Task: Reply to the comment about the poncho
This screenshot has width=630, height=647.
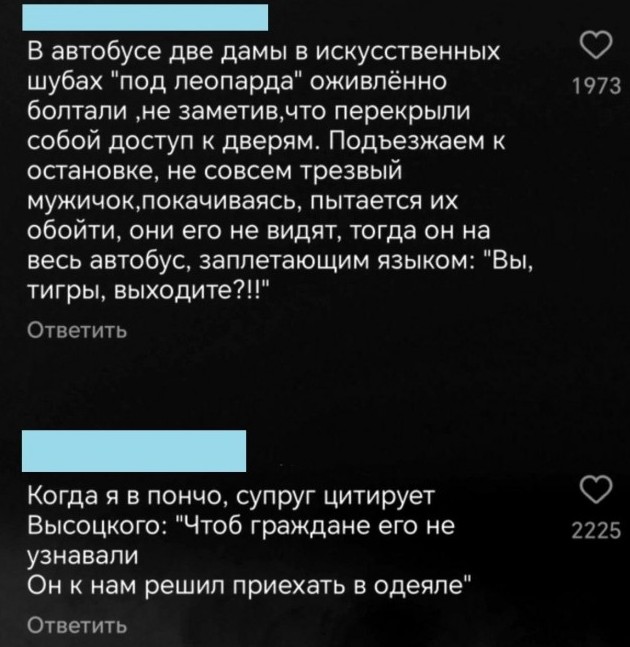Action: pos(75,625)
